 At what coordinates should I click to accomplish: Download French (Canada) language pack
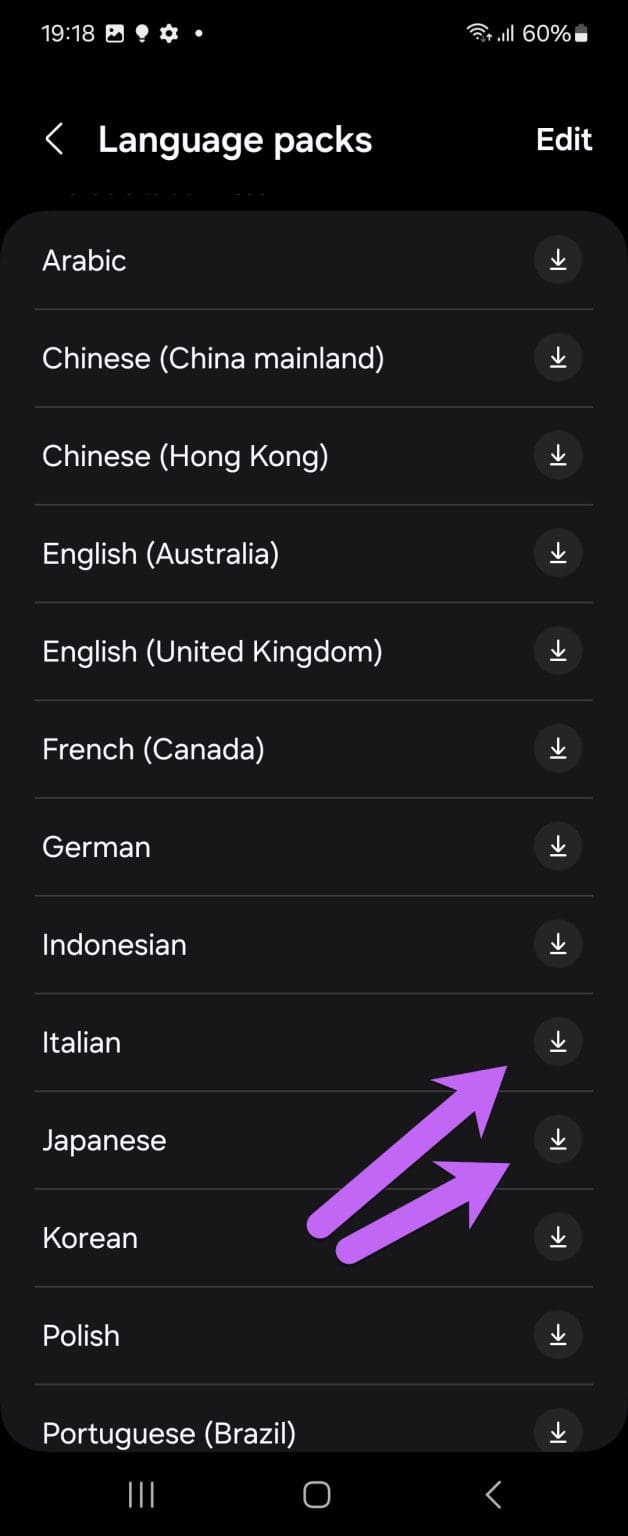[558, 749]
